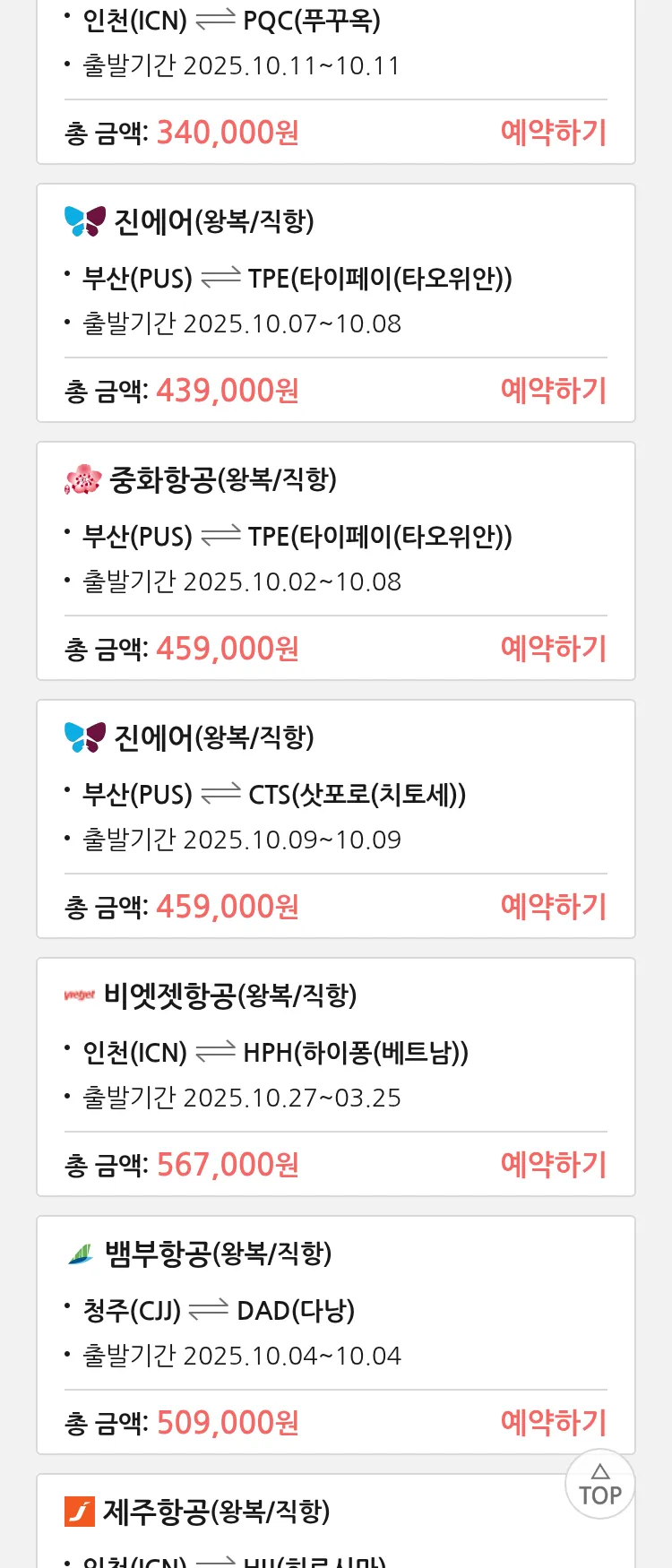Book the 뱀부항공 청주–다낭 509,000원 flight
Screen dimensions: 672x1568
(x=553, y=1423)
